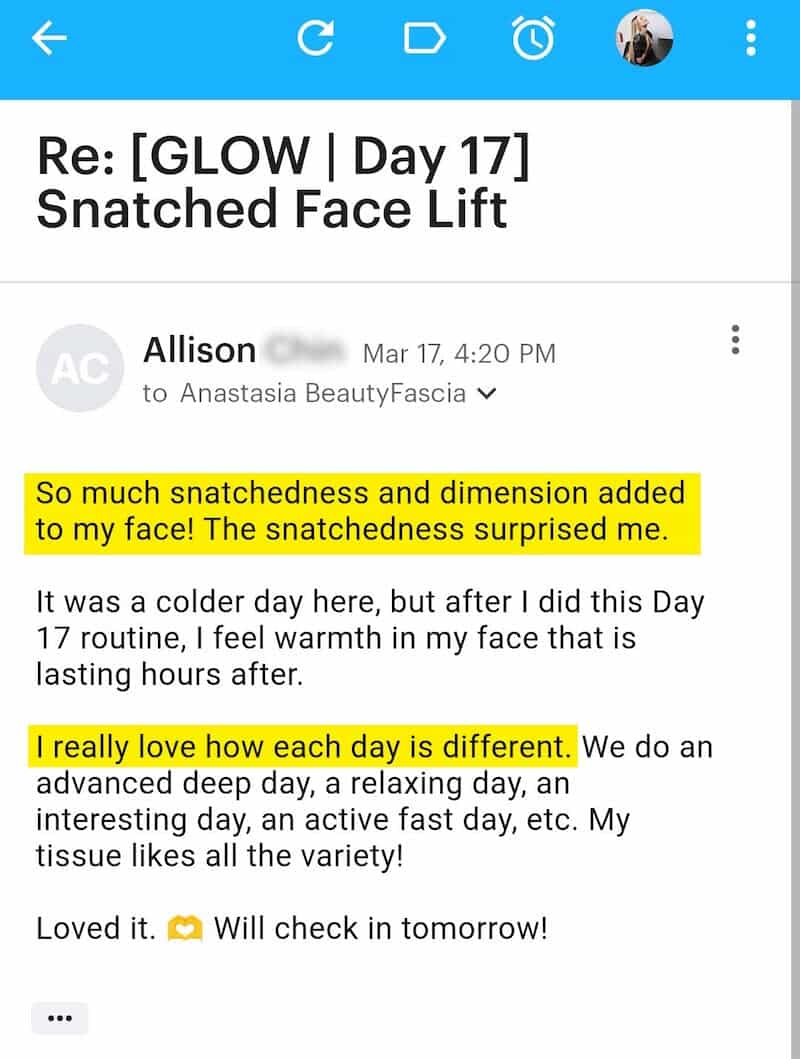This screenshot has width=800, height=1059.
Task: Open the top bar overflow menu
Action: click(x=751, y=39)
